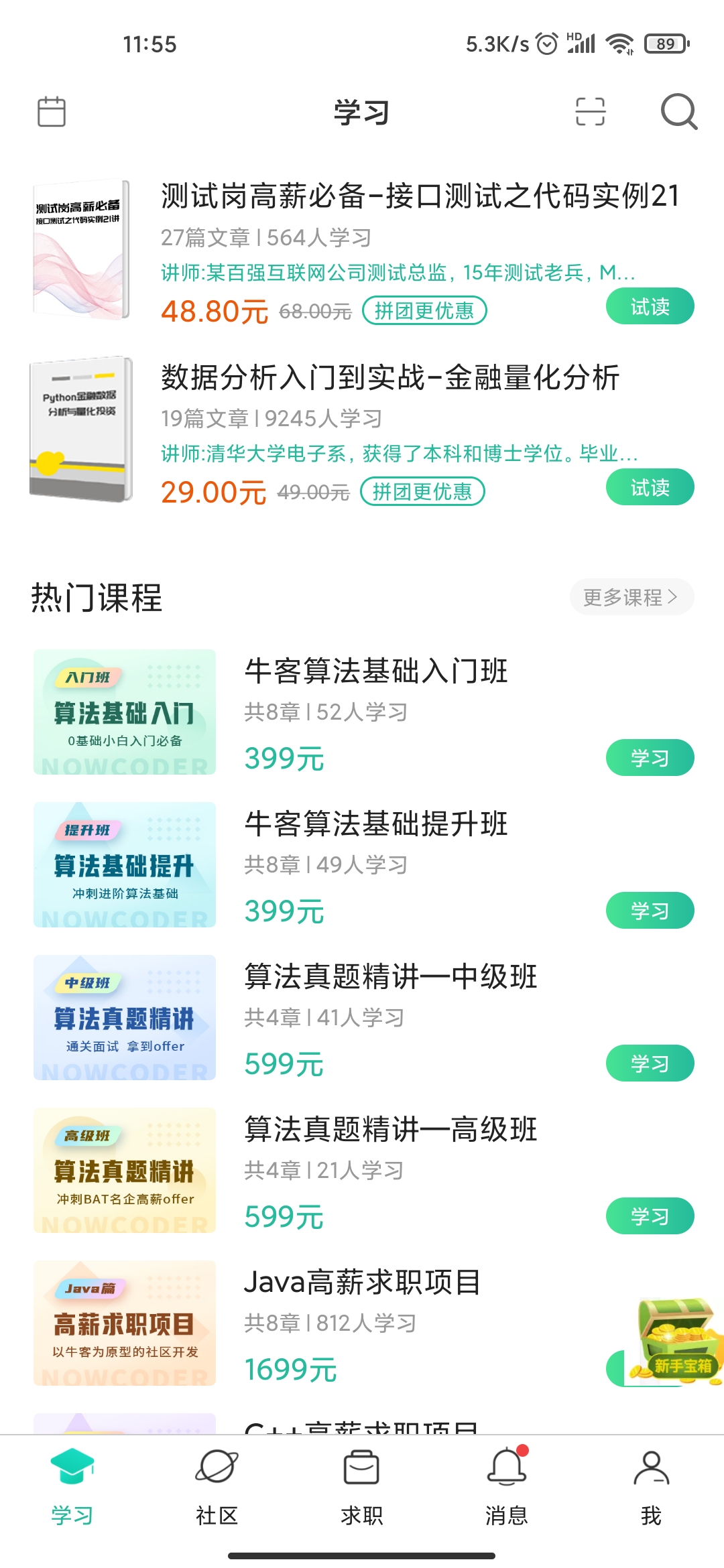Tap 学习 for 算法真题精讲—高级班
This screenshot has height=1568, width=724.
point(650,1216)
